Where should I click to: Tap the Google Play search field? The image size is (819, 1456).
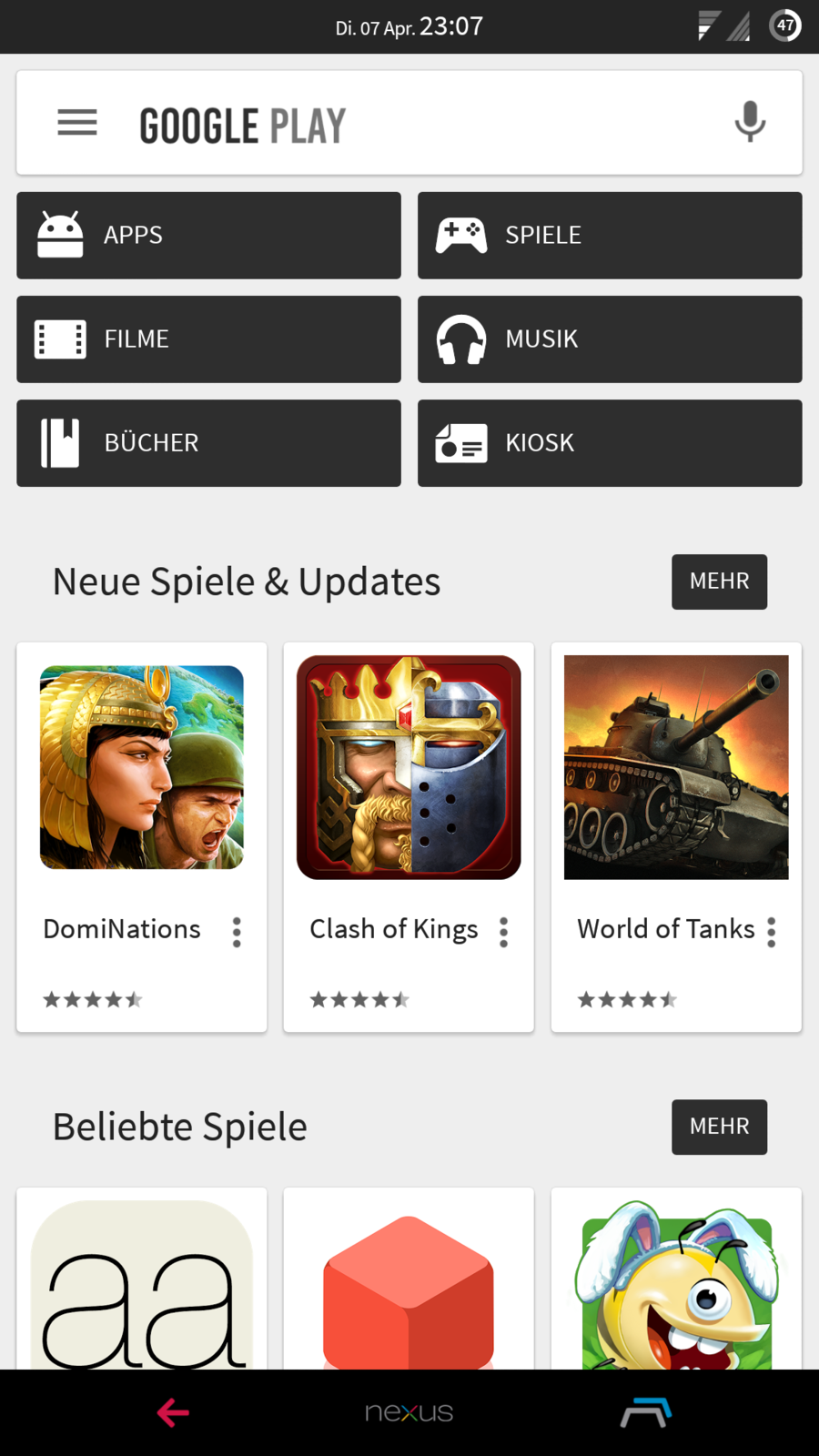409,125
